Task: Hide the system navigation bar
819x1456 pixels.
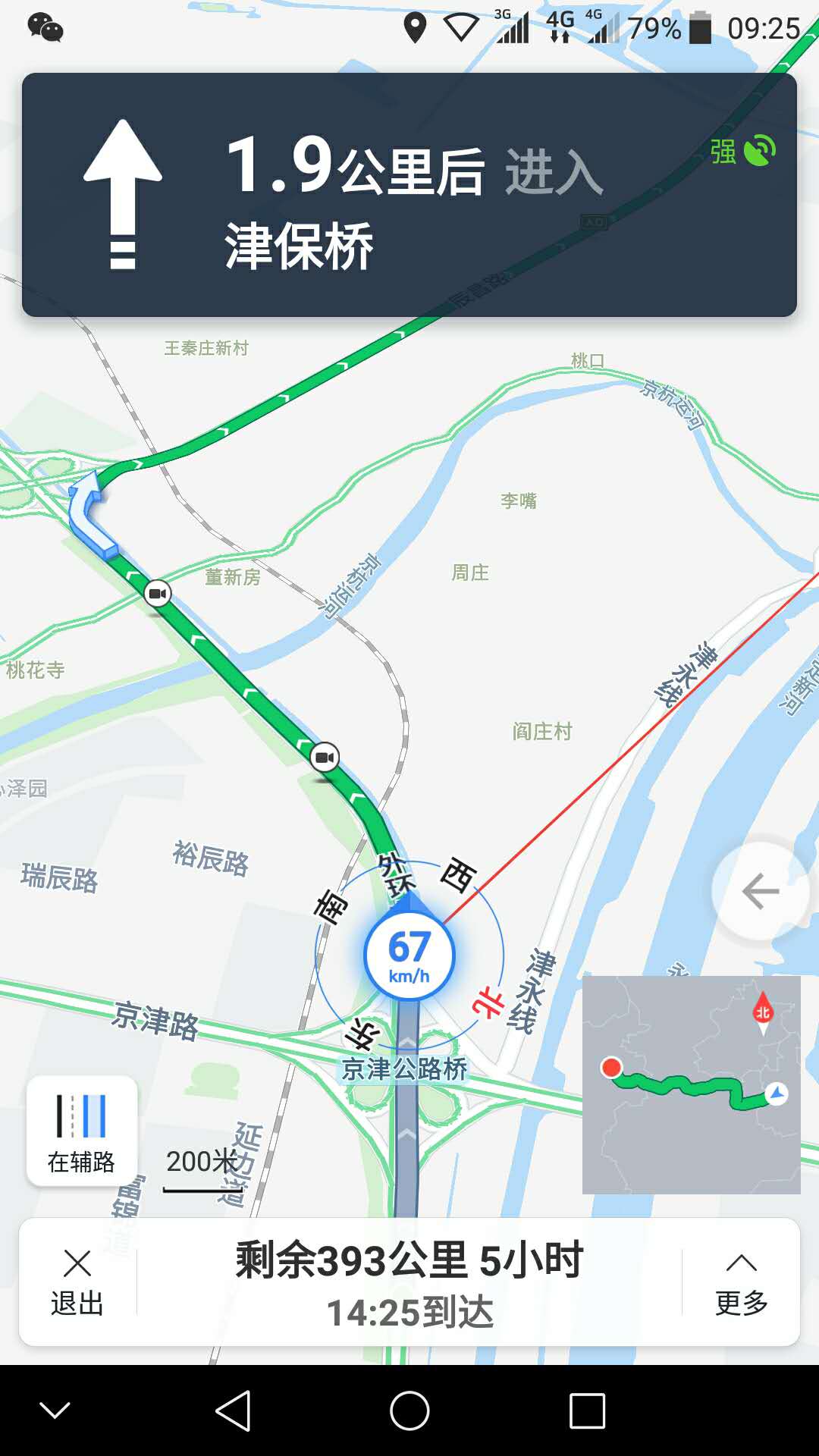Action: pos(55,1410)
